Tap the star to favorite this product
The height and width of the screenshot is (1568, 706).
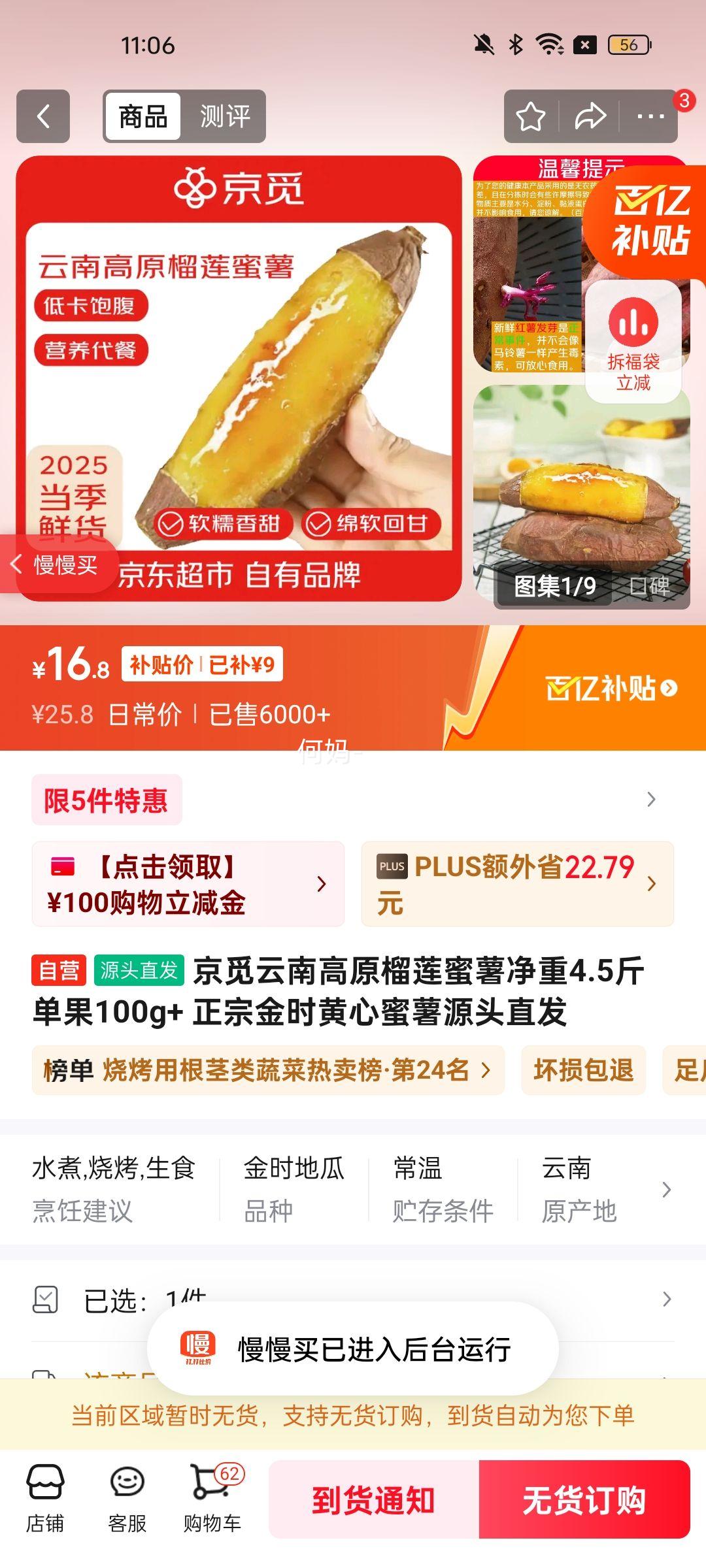[531, 116]
